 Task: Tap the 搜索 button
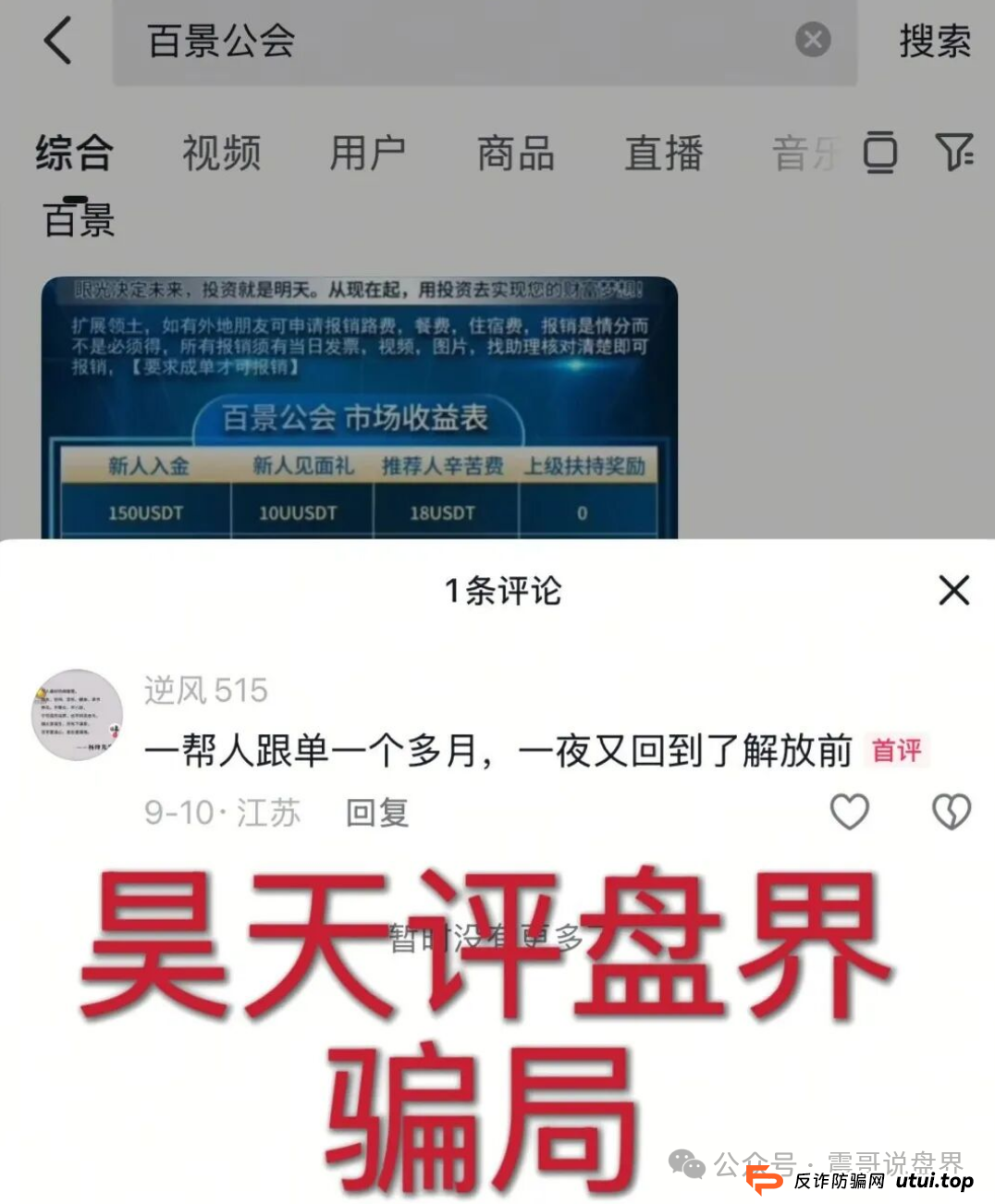[934, 42]
